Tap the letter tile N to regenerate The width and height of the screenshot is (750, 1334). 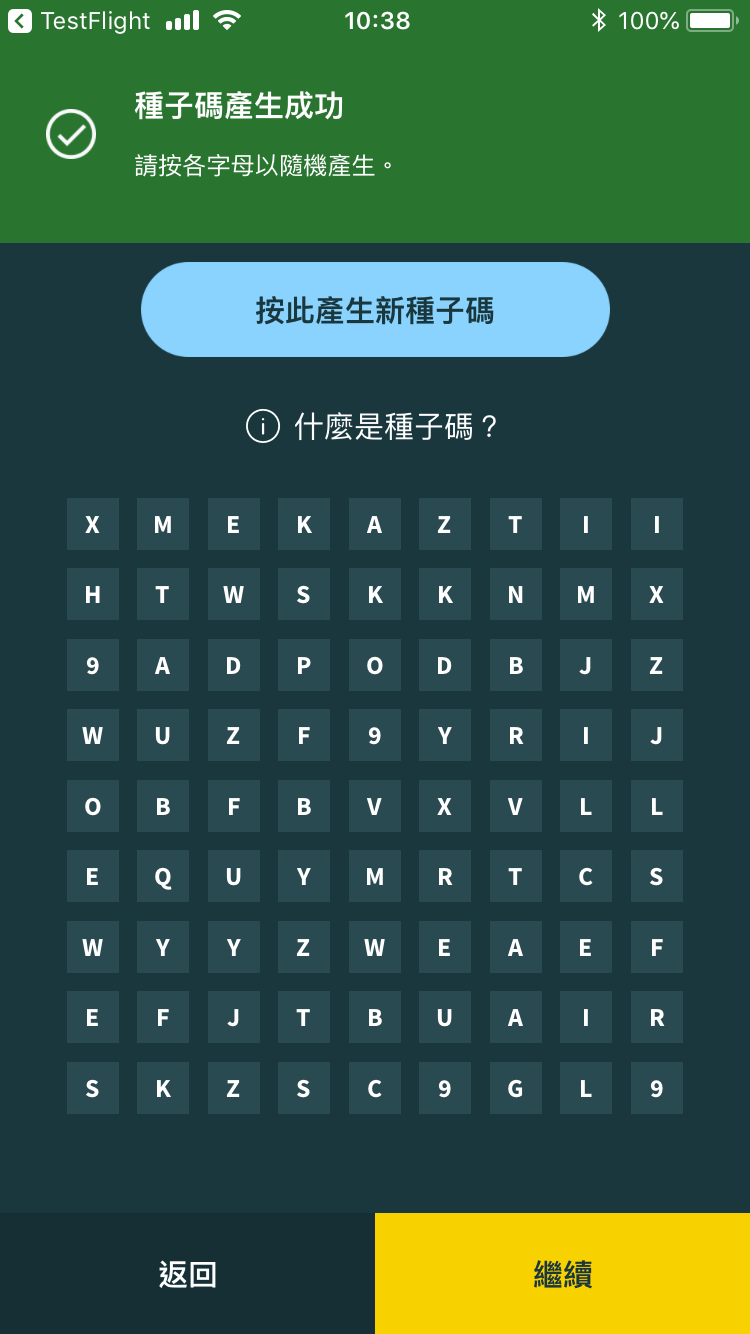(515, 595)
